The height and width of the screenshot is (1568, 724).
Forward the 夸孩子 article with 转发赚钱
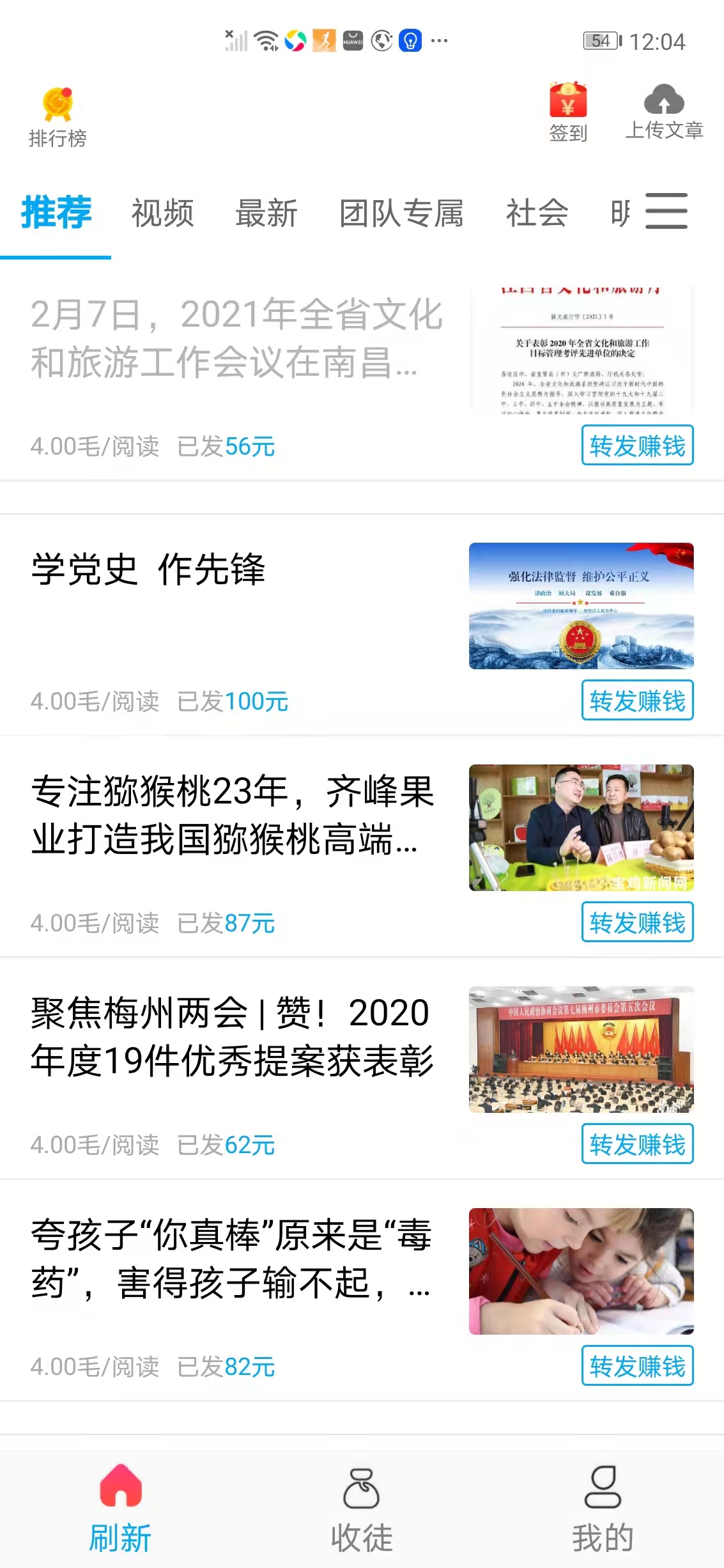pos(637,1366)
